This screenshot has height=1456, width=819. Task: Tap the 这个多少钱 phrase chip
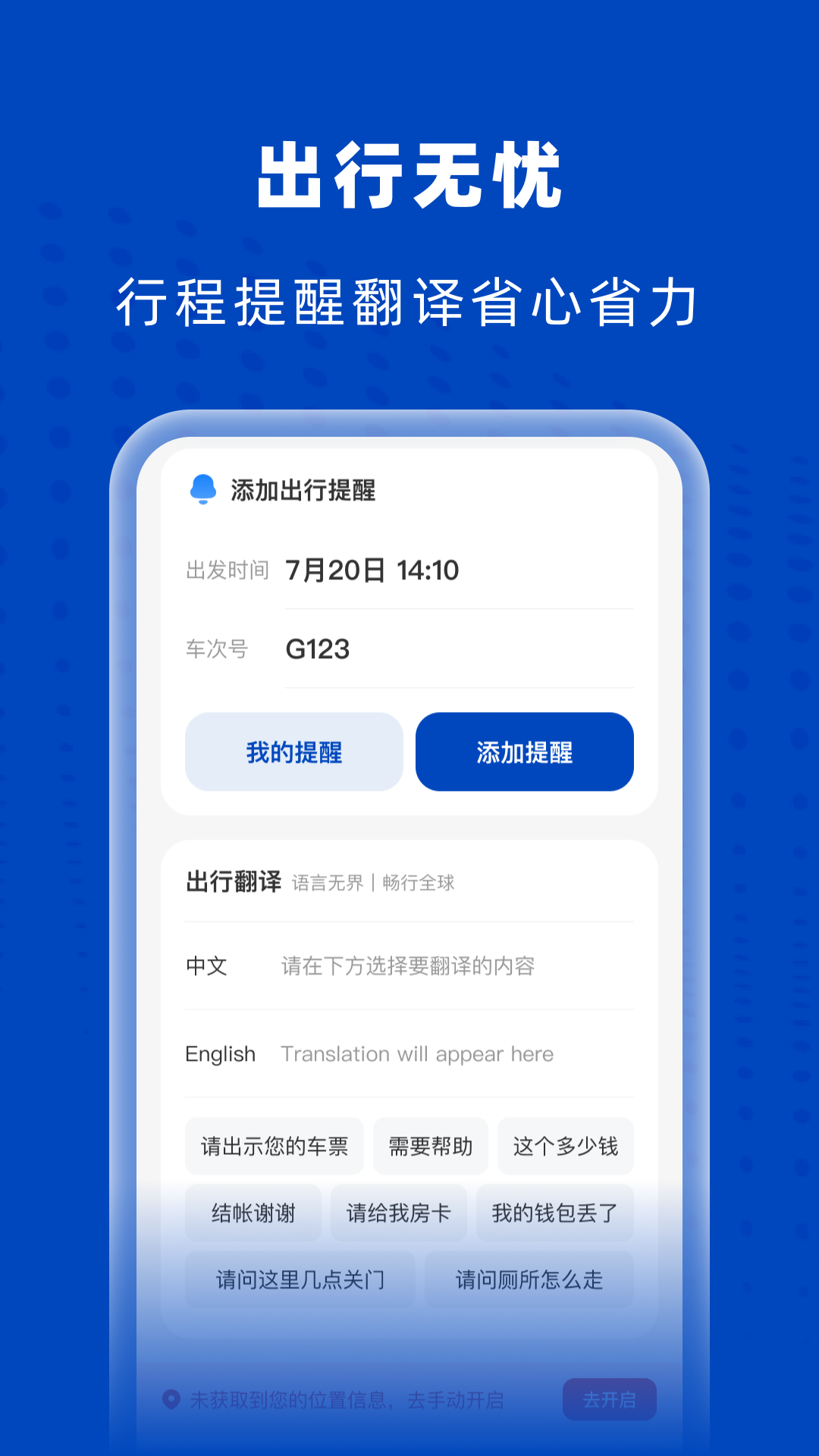pos(565,1147)
